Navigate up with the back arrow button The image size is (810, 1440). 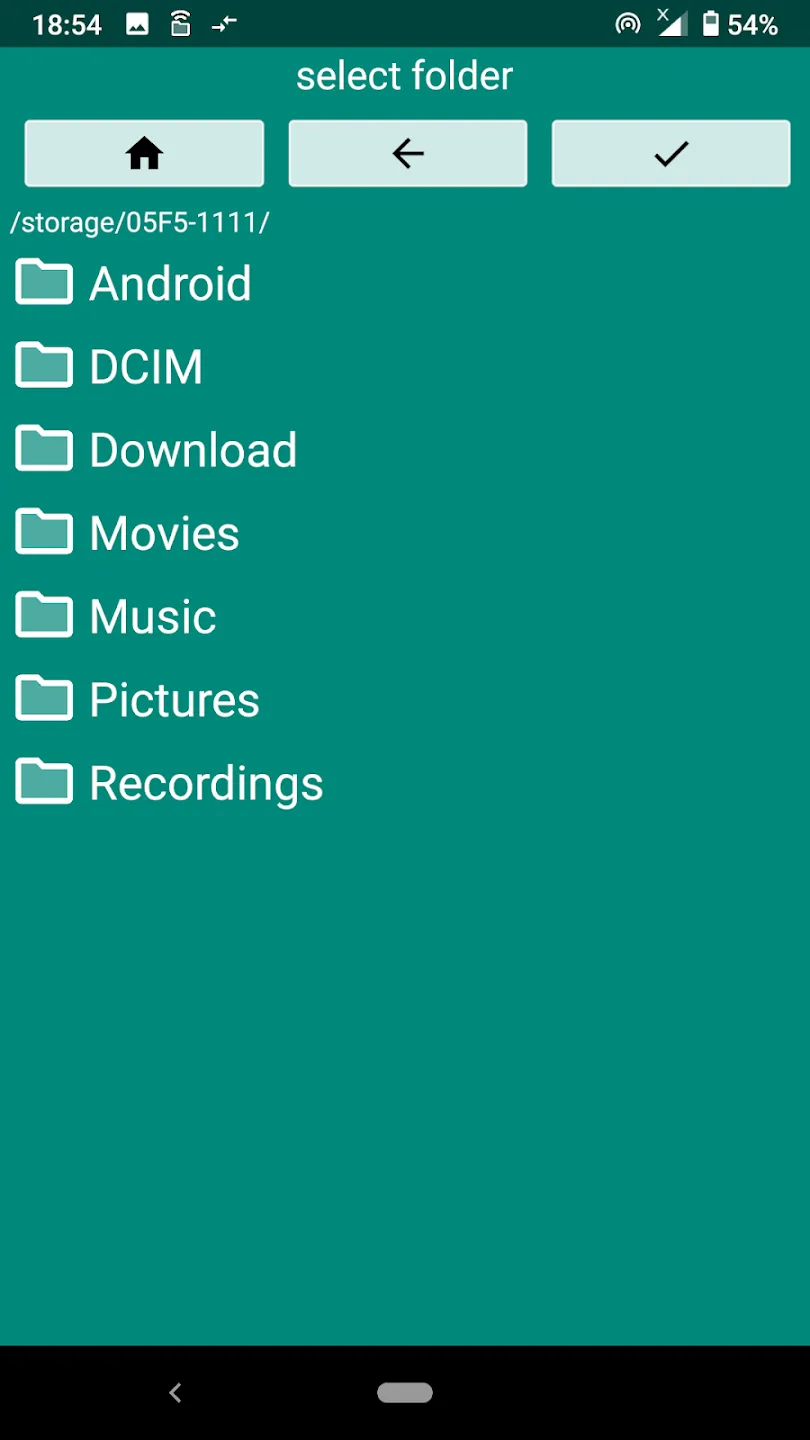click(408, 153)
